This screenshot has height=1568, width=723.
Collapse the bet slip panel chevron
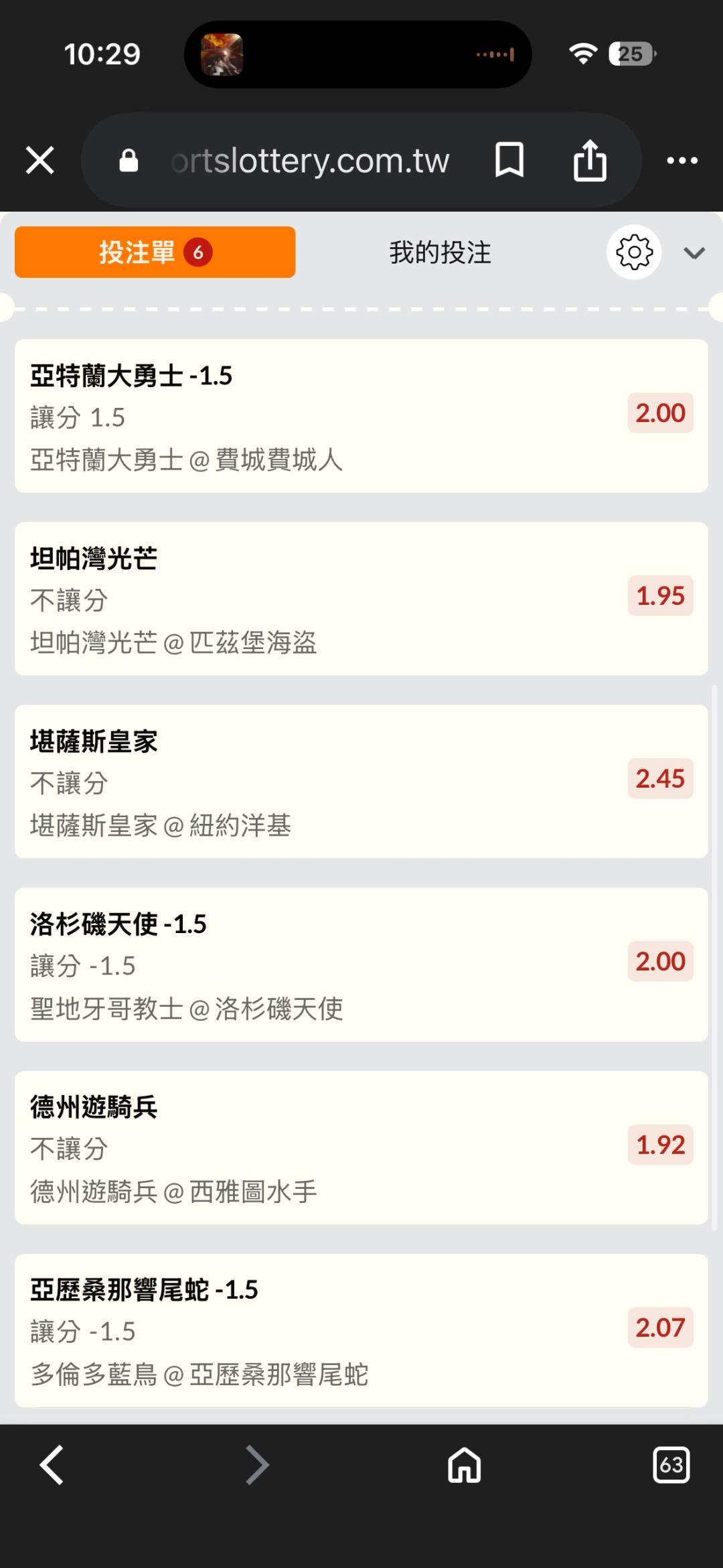pyautogui.click(x=694, y=253)
